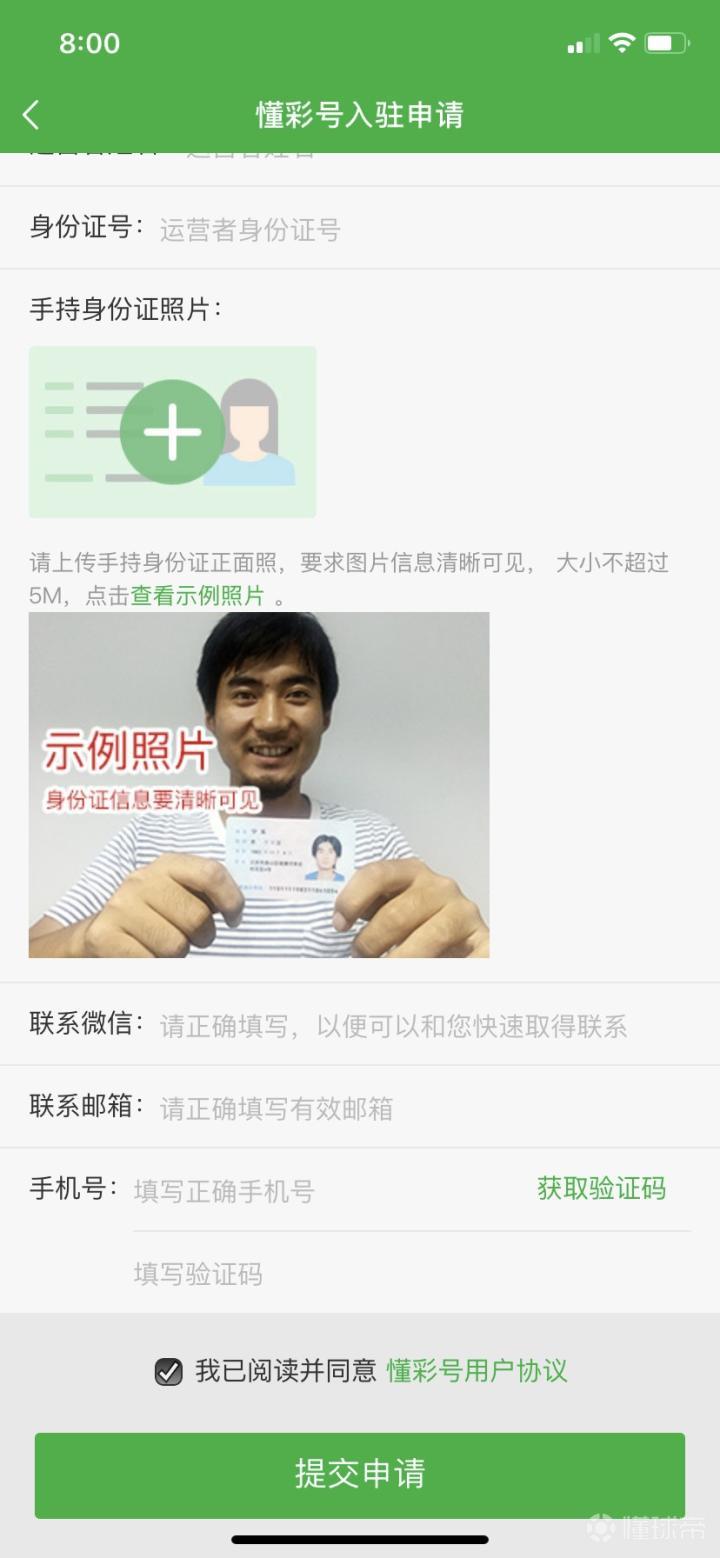This screenshot has width=720, height=1558.
Task: Open the 懂彩号用户协议 link
Action: (x=477, y=1370)
